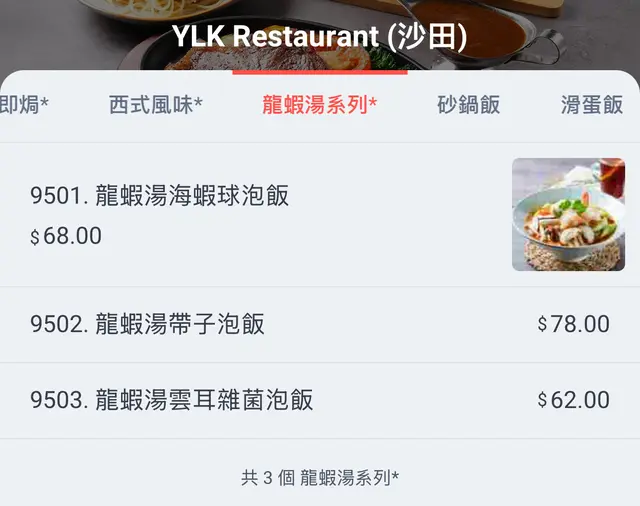View the photo of 龍蝦湯海蝦球泡飯
This screenshot has height=506, width=640.
point(568,214)
